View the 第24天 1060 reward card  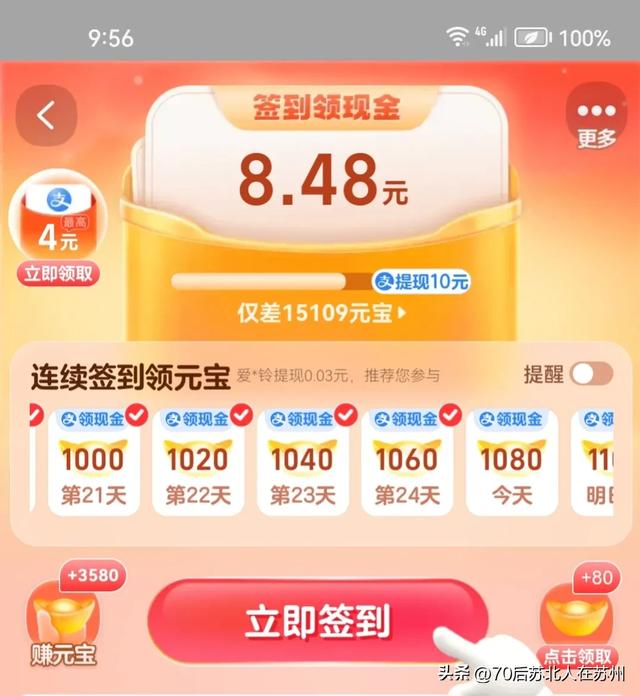pyautogui.click(x=406, y=460)
